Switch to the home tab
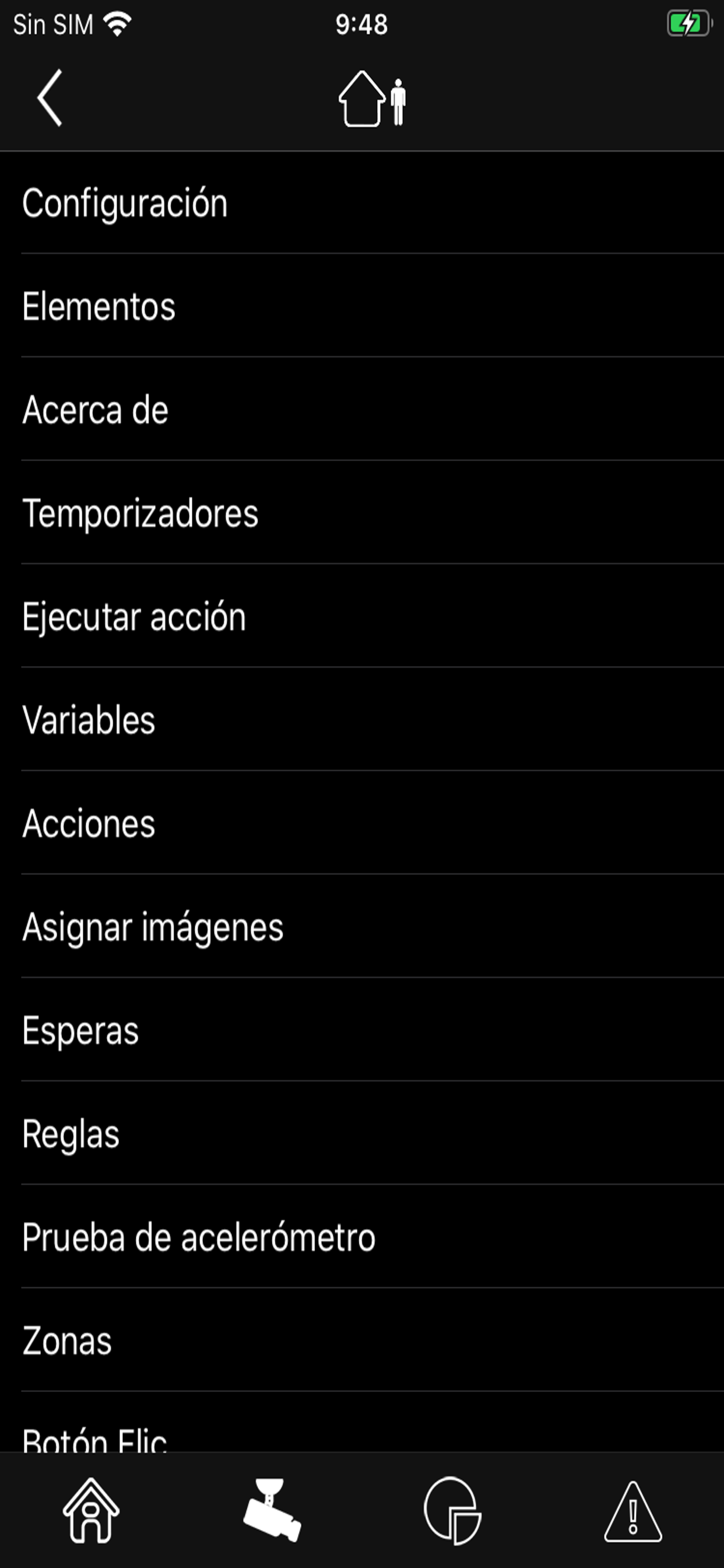The height and width of the screenshot is (1568, 724). pyautogui.click(x=91, y=1510)
